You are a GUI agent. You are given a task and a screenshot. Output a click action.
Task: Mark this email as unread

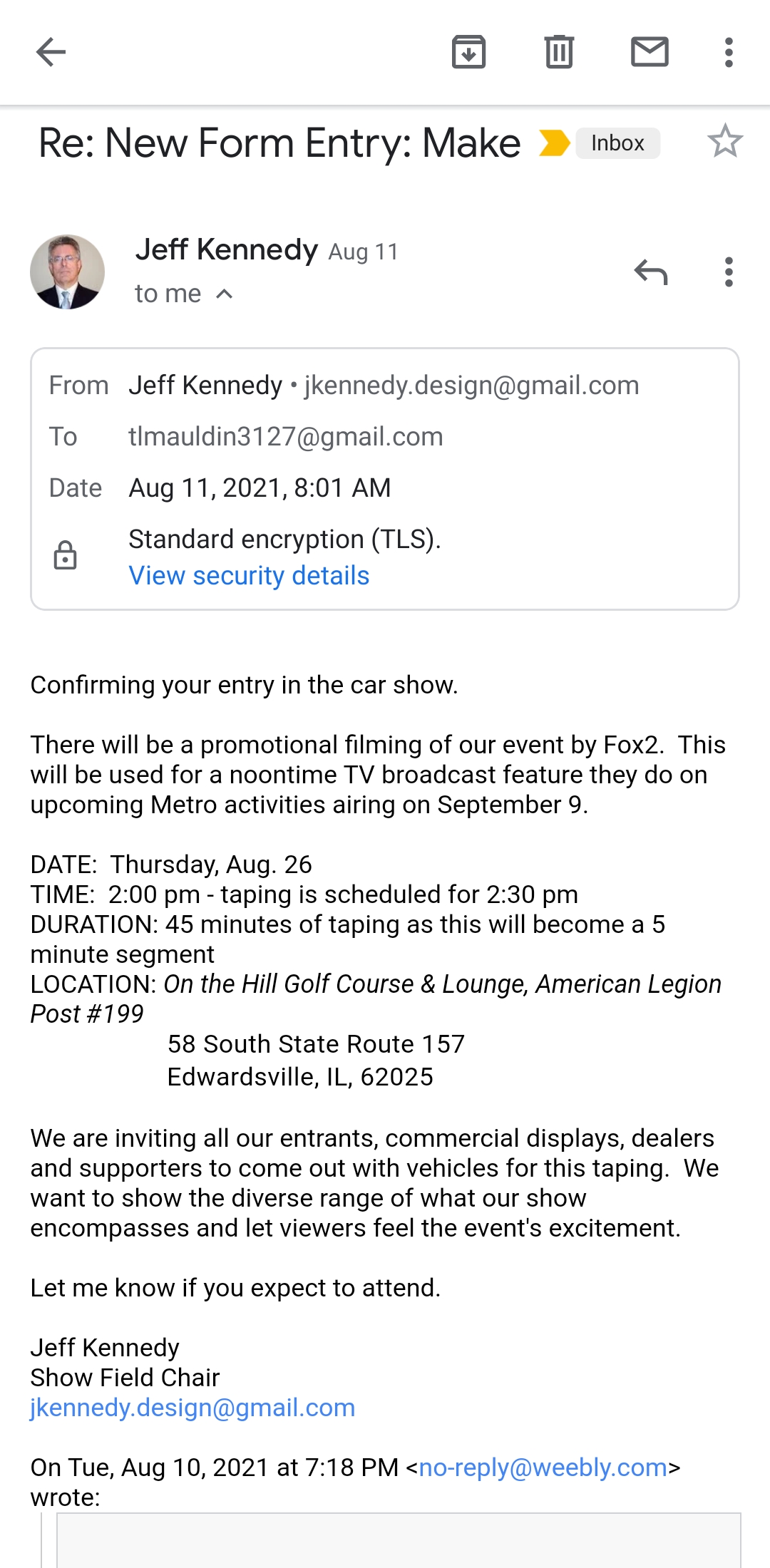coord(650,52)
